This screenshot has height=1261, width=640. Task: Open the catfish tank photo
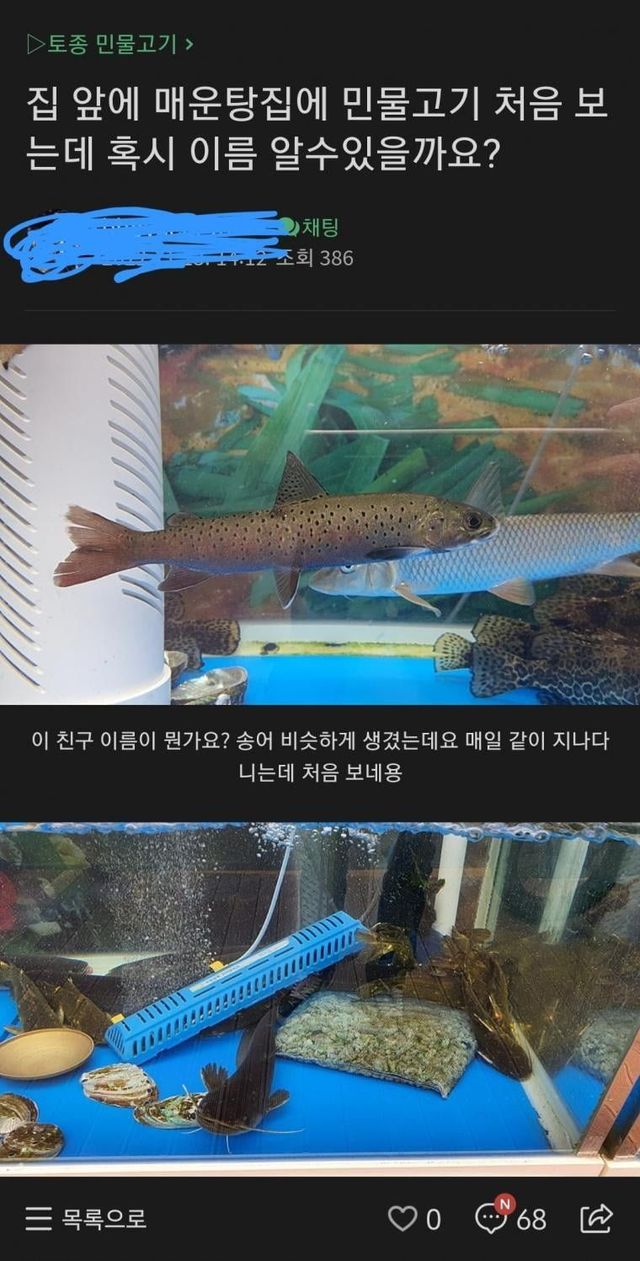coord(320,993)
